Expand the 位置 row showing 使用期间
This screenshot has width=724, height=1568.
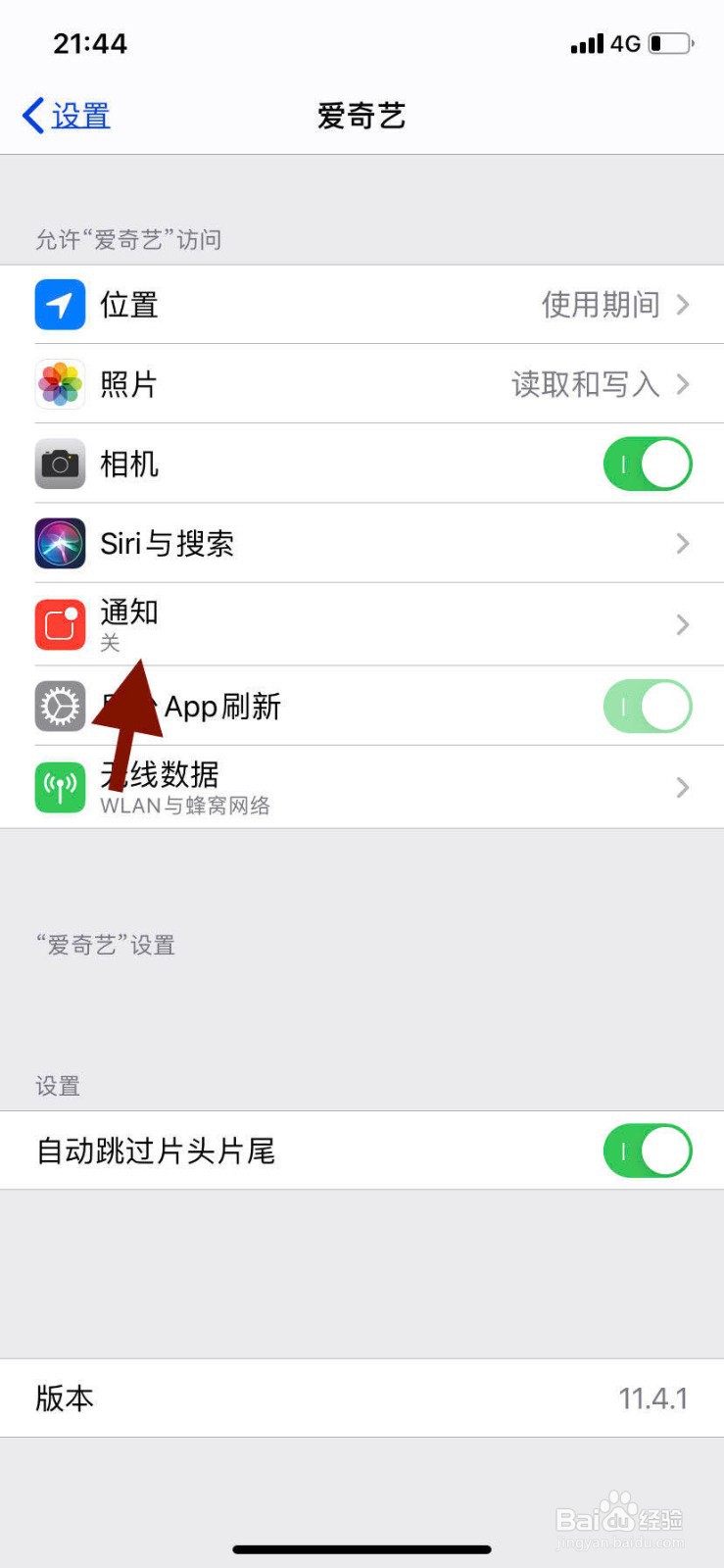tap(681, 305)
